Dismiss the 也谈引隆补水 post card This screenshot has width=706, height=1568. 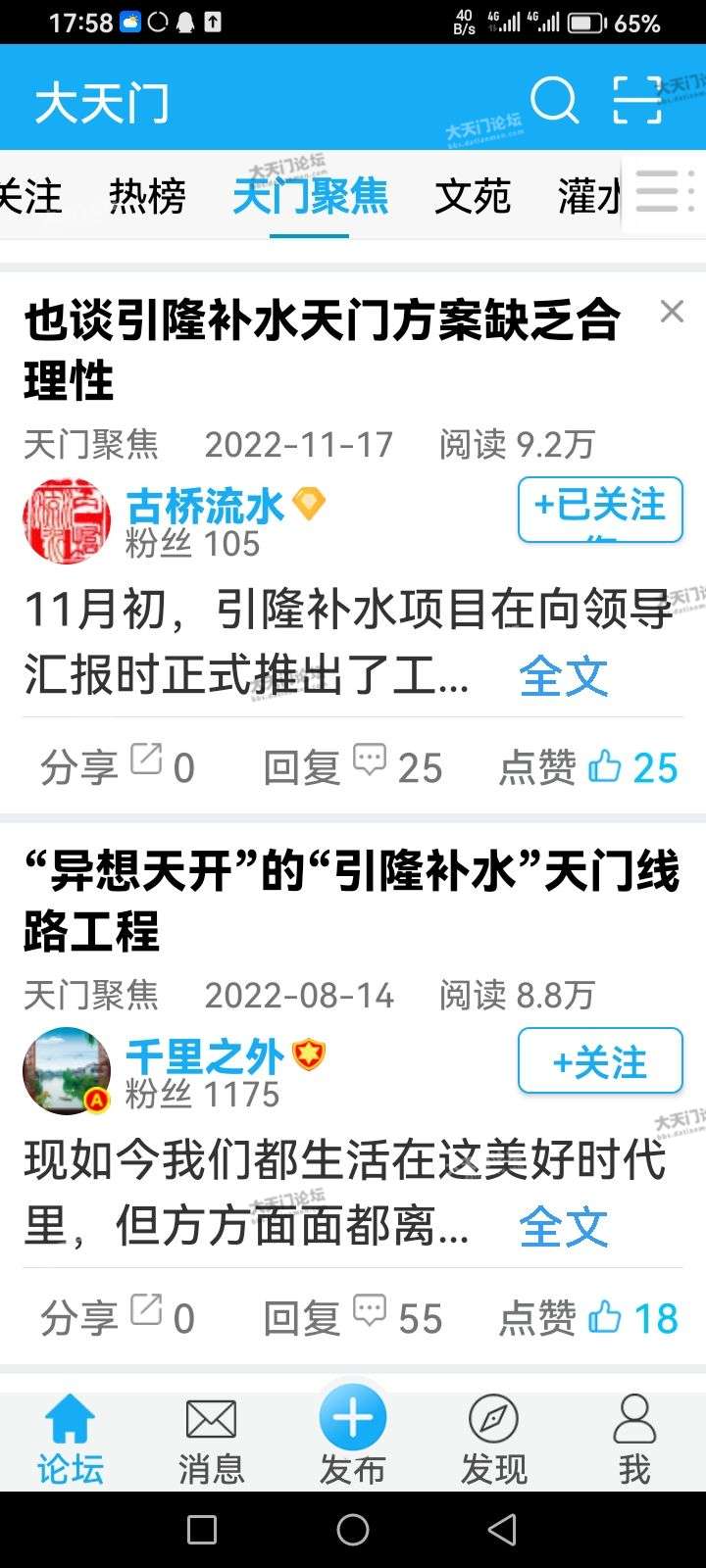point(672,312)
